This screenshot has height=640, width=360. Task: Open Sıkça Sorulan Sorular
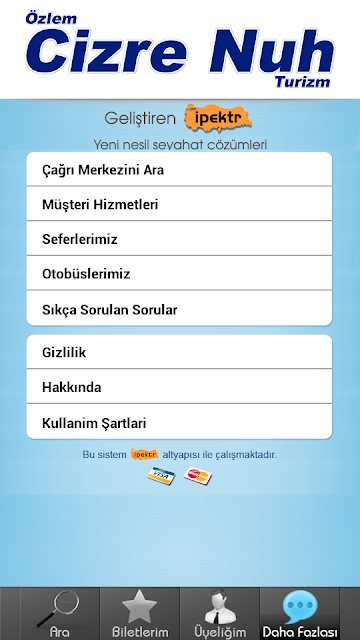(179, 309)
